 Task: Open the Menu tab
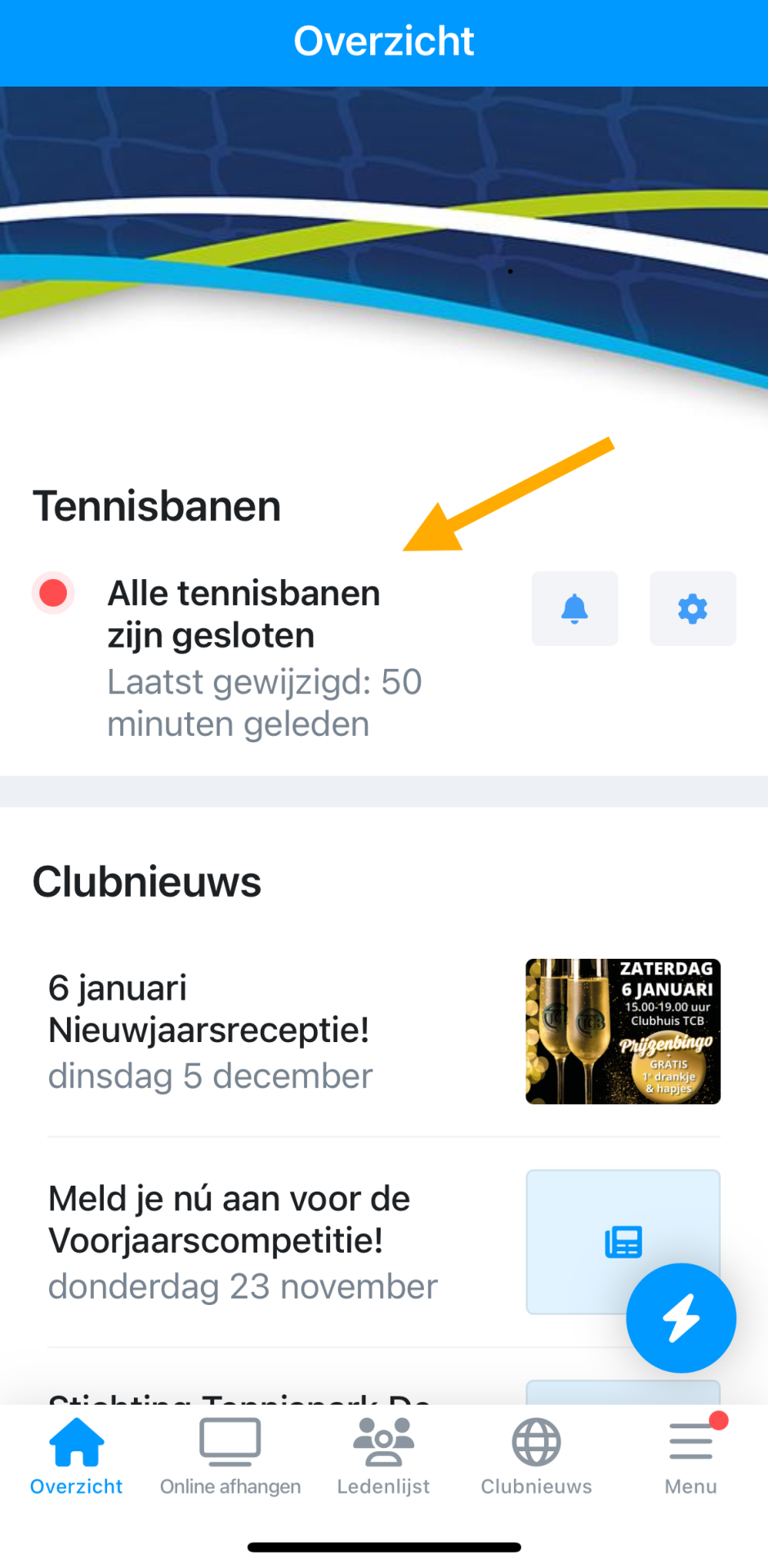coord(690,1457)
